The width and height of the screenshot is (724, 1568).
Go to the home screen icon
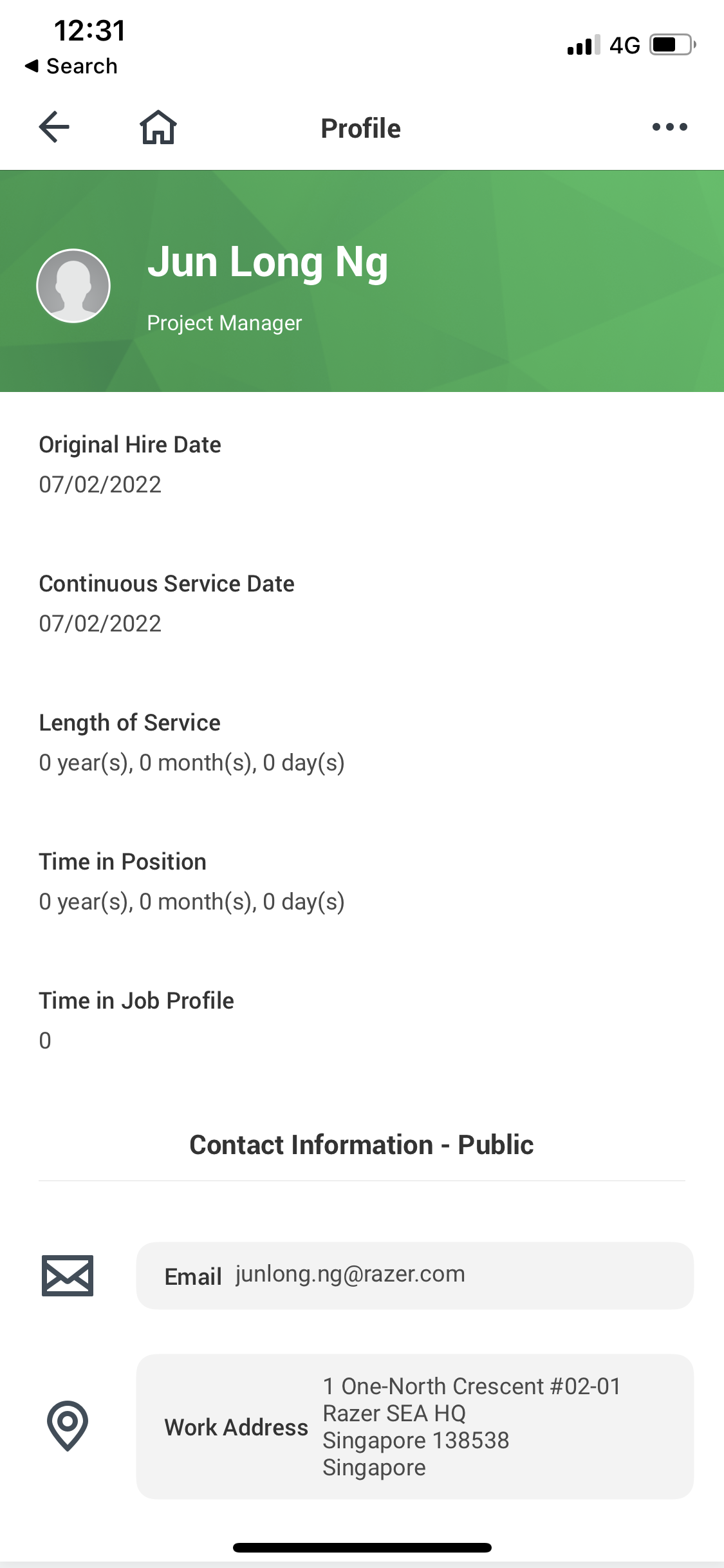158,127
